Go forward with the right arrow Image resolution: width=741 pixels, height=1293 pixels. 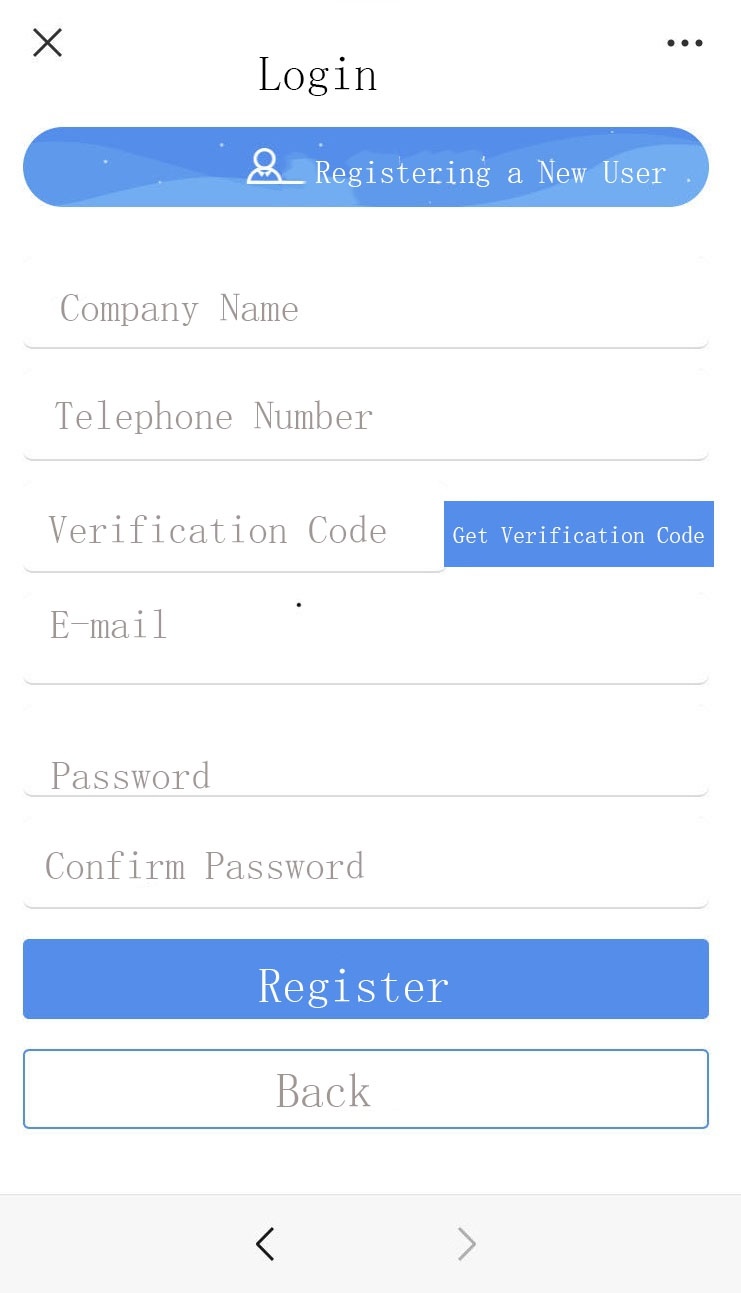(466, 1244)
